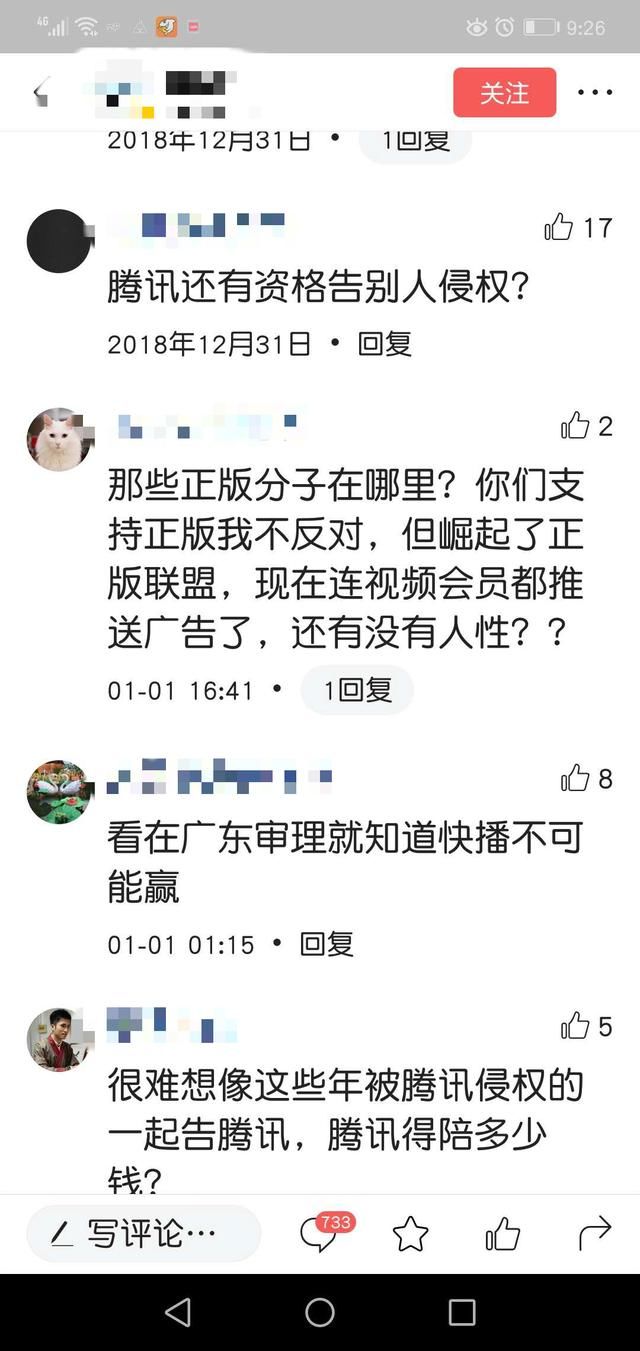Reply to the comment about 广东审理
640x1351 pixels.
pyautogui.click(x=327, y=944)
